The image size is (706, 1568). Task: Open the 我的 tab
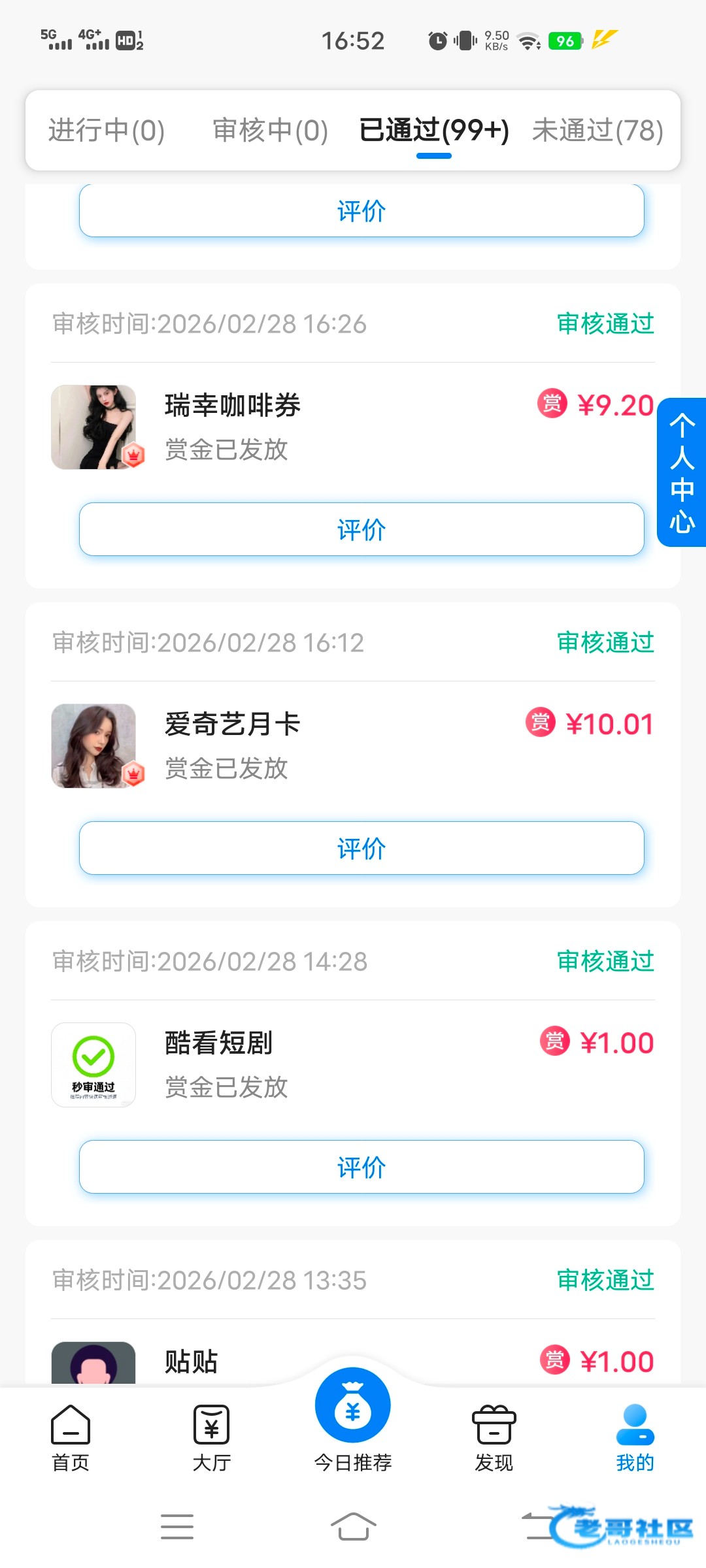point(635,1437)
